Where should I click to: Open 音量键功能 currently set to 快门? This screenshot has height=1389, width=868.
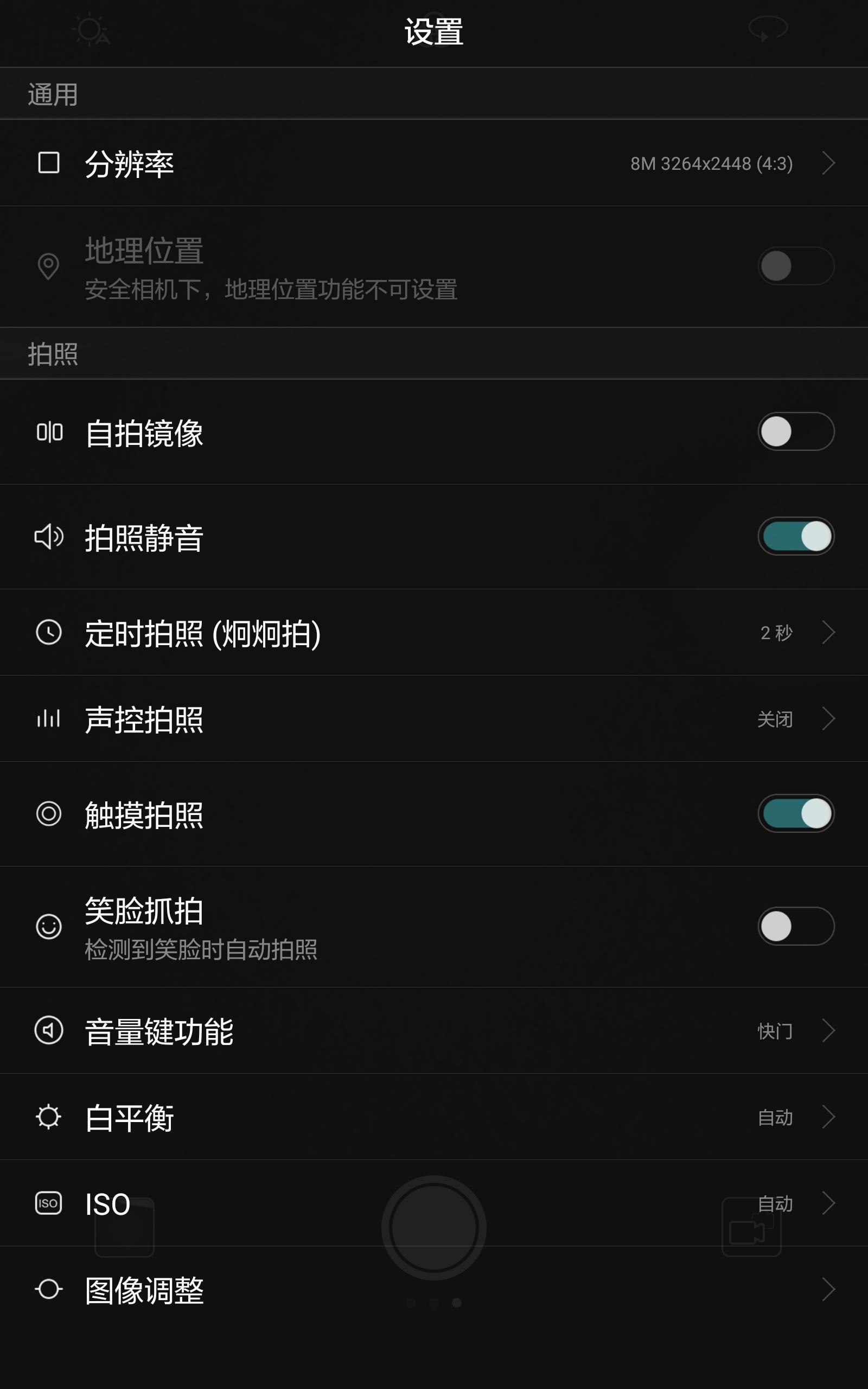pos(828,1031)
